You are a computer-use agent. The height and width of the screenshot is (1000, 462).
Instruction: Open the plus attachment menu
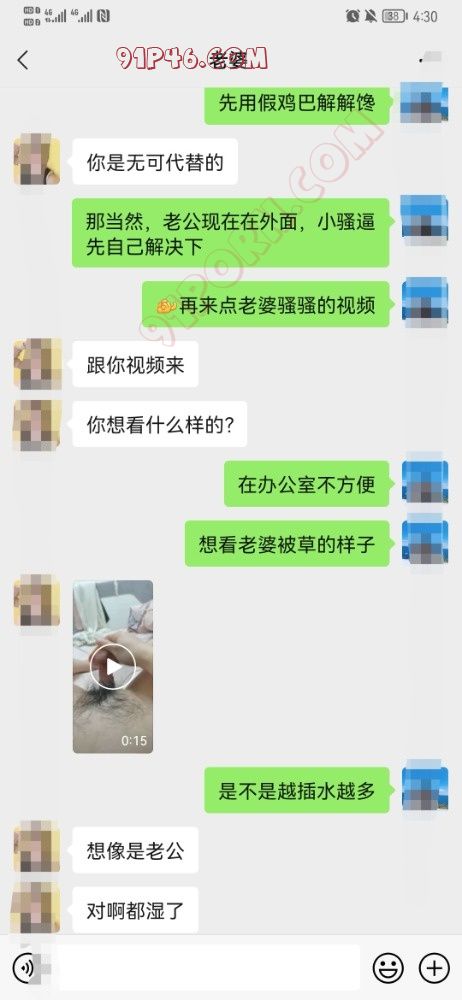click(x=434, y=969)
